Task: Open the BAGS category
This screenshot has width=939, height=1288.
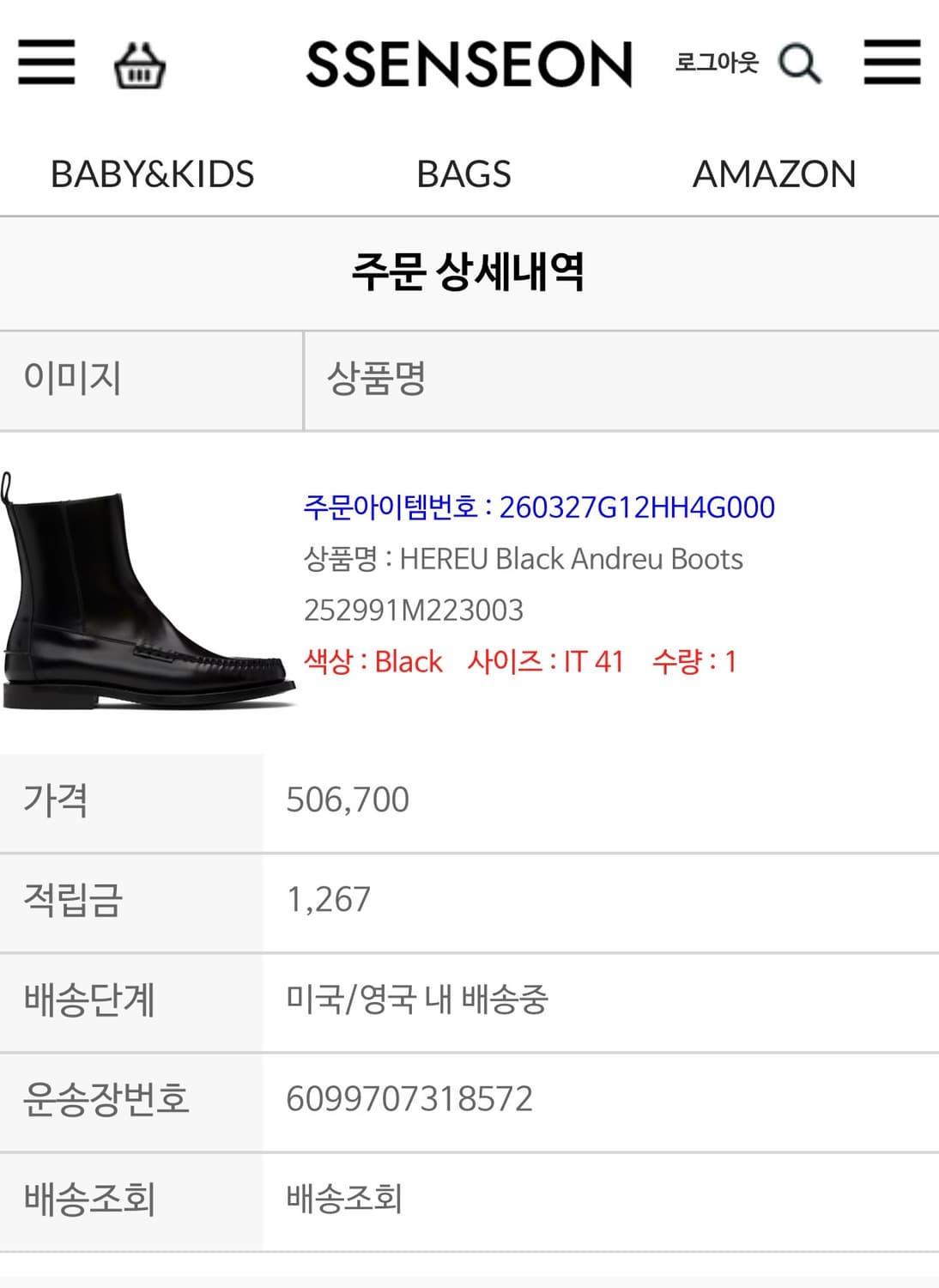Action: (463, 174)
